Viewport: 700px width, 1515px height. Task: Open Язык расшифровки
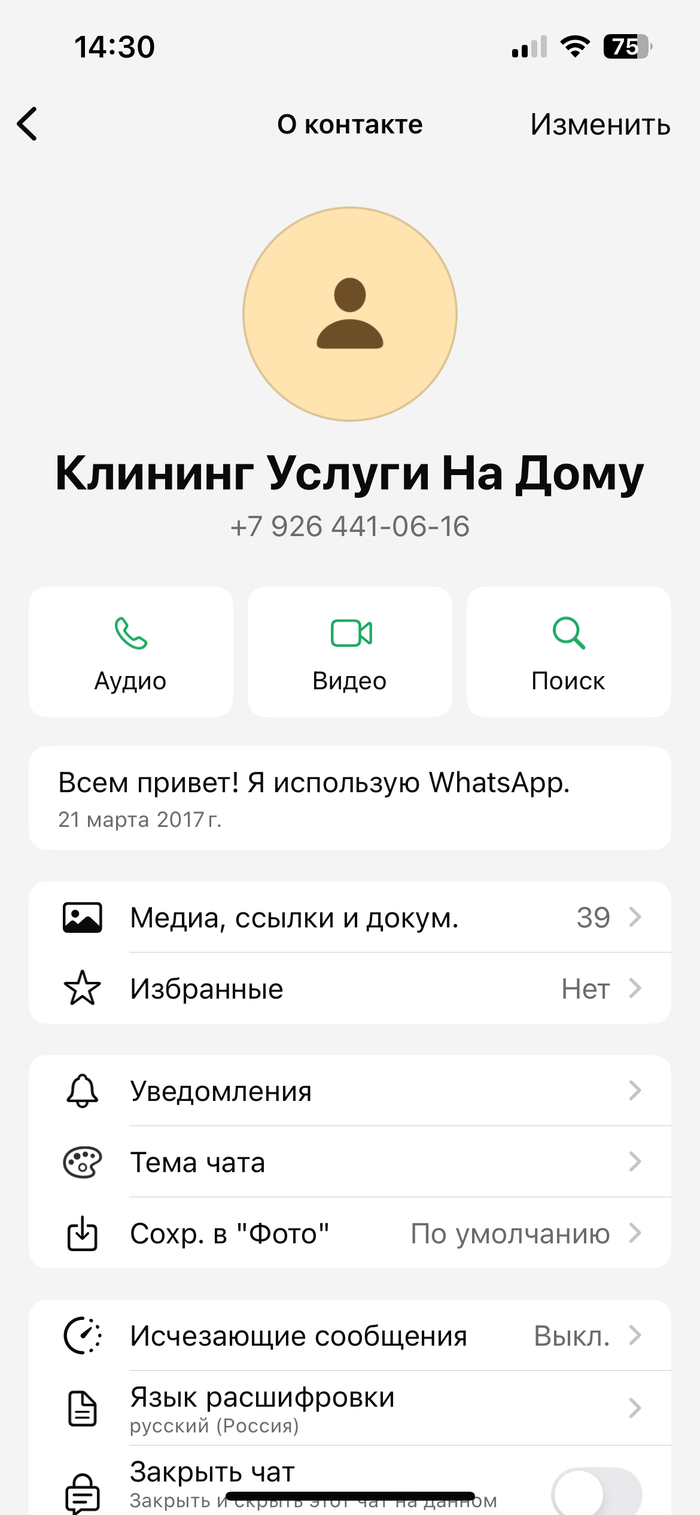(350, 1408)
